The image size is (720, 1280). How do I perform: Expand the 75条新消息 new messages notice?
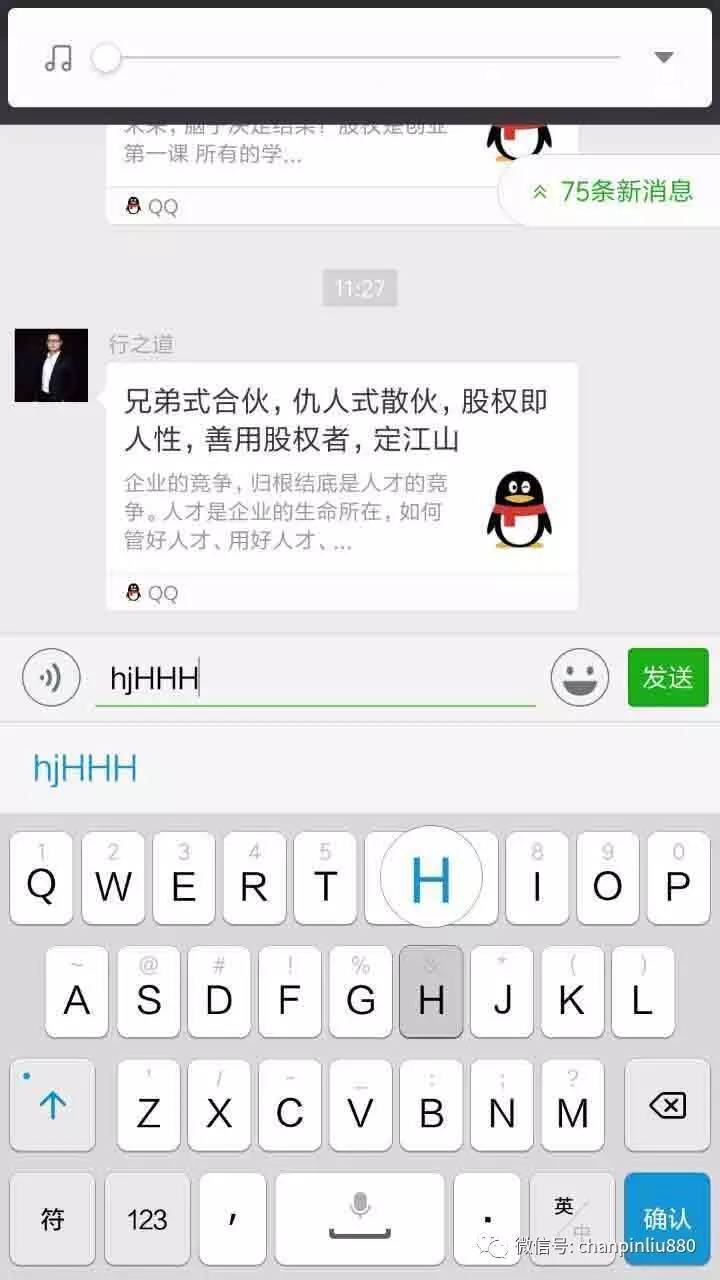612,192
